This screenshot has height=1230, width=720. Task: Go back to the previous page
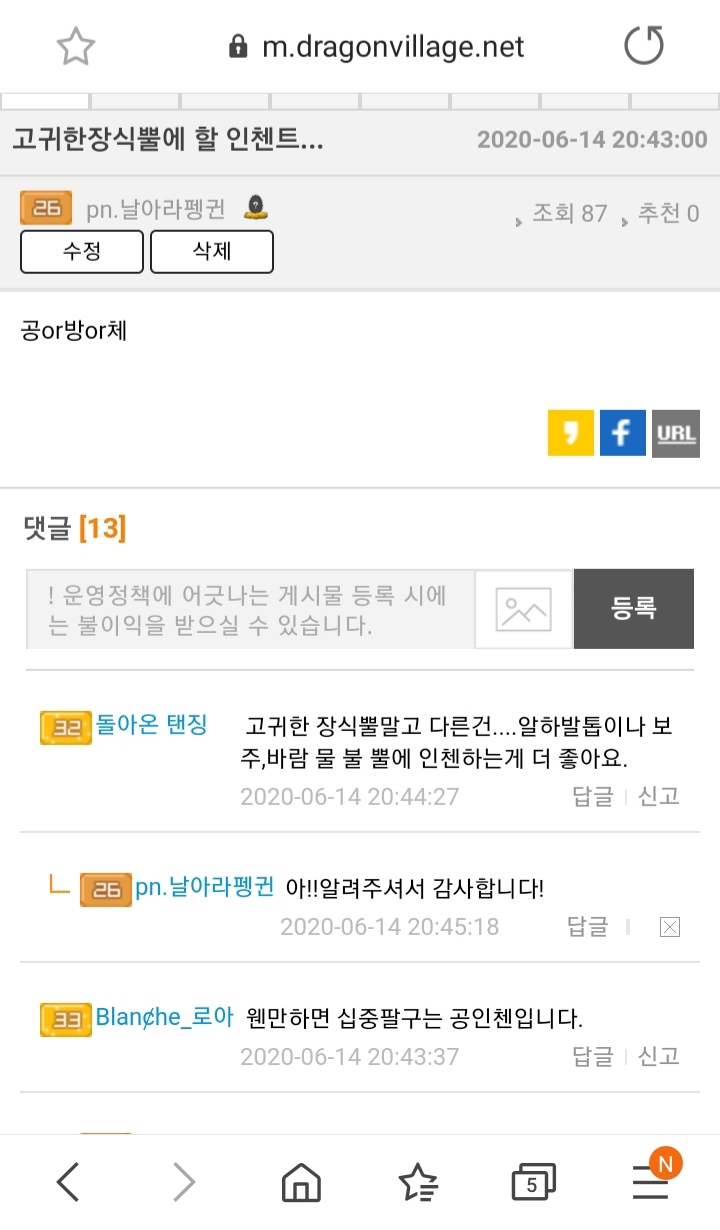(x=67, y=1183)
